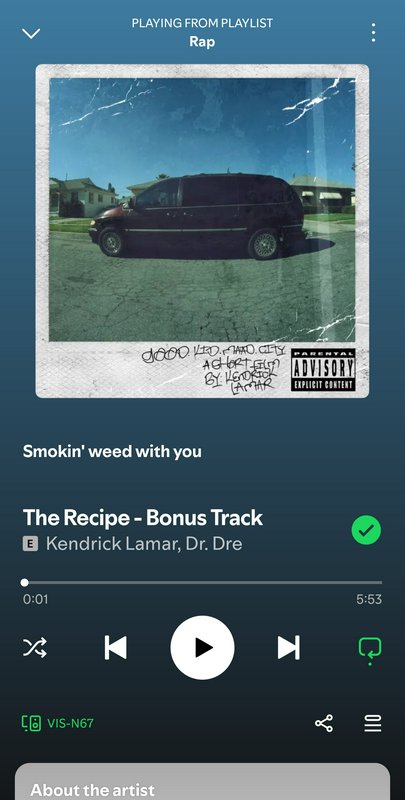The height and width of the screenshot is (800, 405).
Task: Toggle shuffle mode
Action: (x=35, y=647)
